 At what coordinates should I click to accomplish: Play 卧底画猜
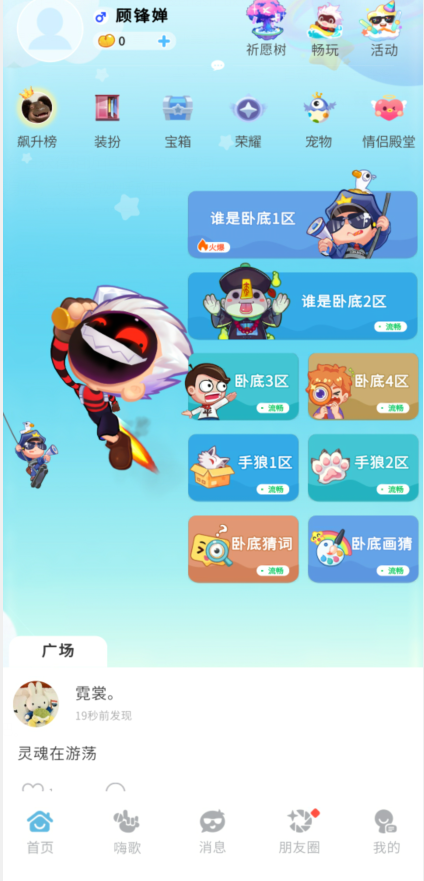click(363, 549)
